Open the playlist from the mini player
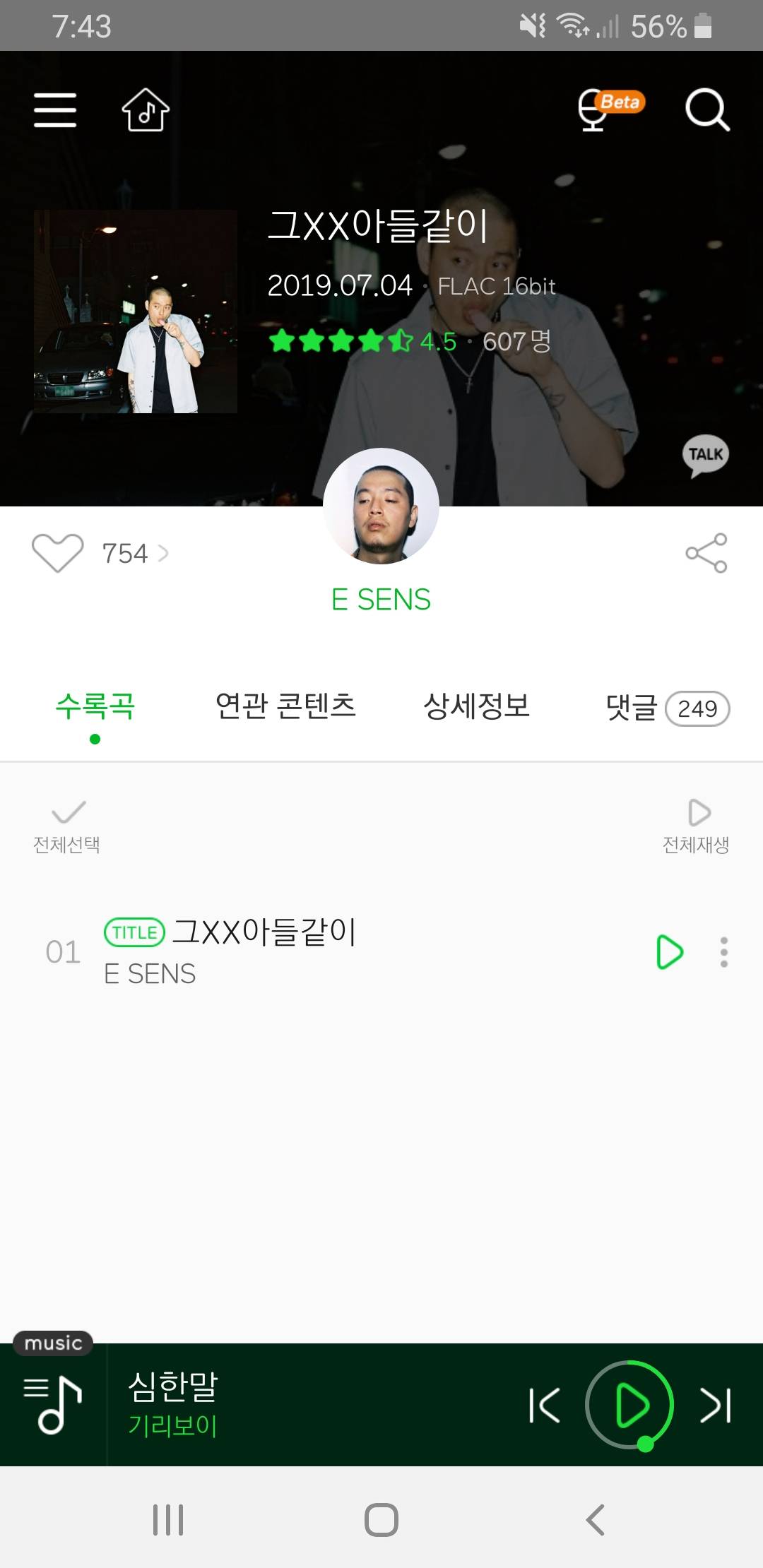 tap(53, 1404)
